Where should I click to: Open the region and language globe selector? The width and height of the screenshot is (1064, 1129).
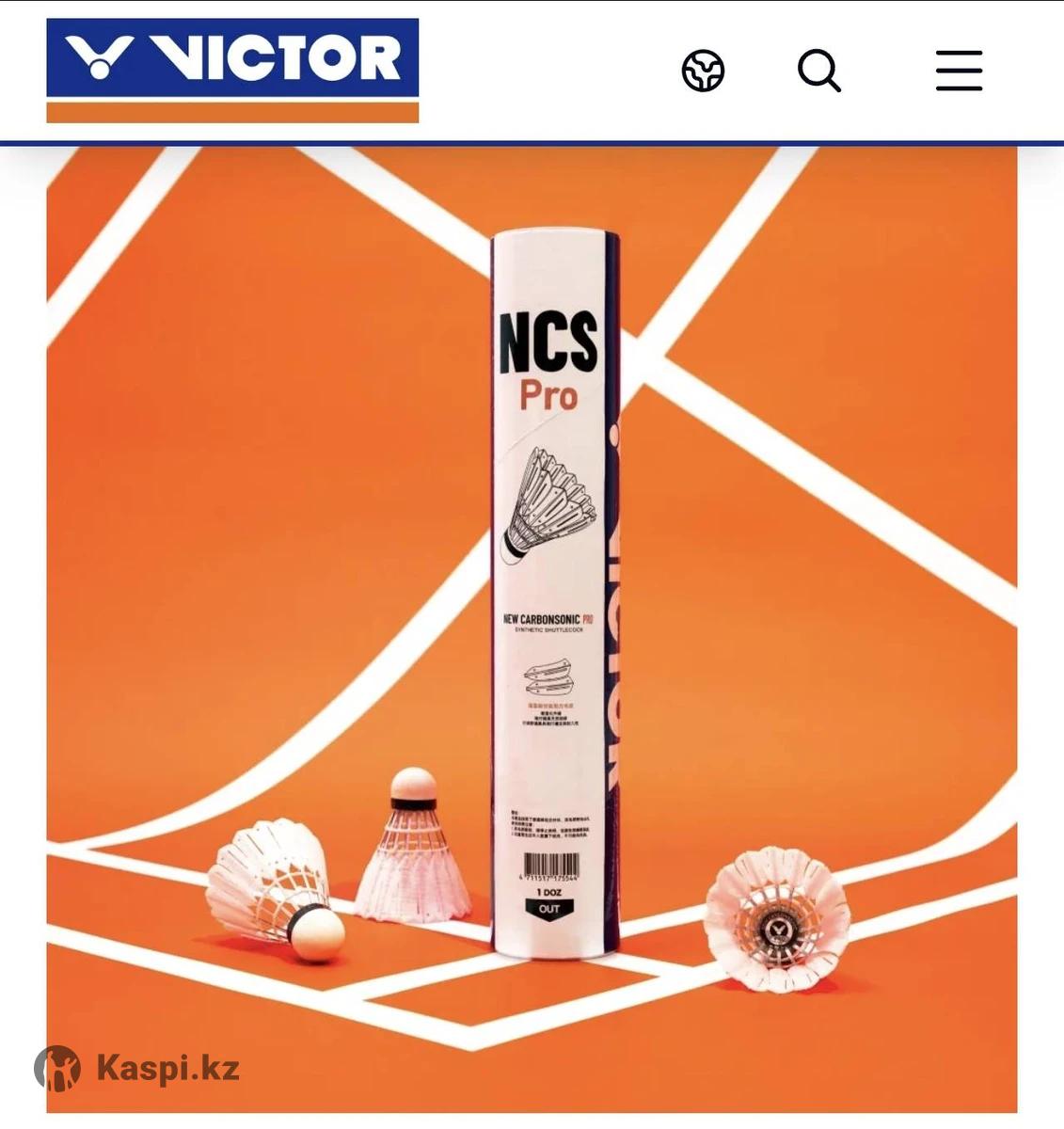(703, 71)
